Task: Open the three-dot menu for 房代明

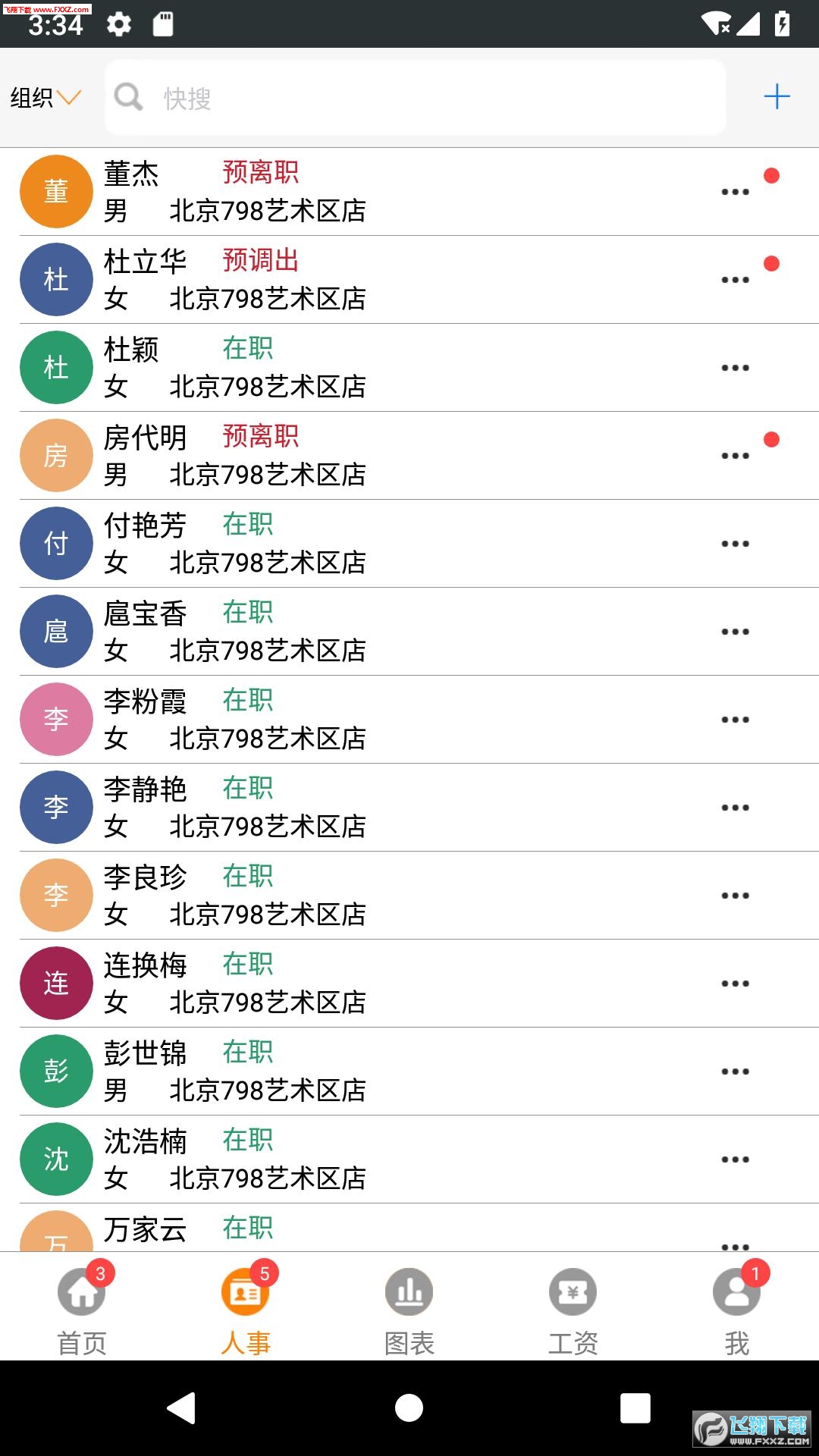Action: (x=735, y=456)
